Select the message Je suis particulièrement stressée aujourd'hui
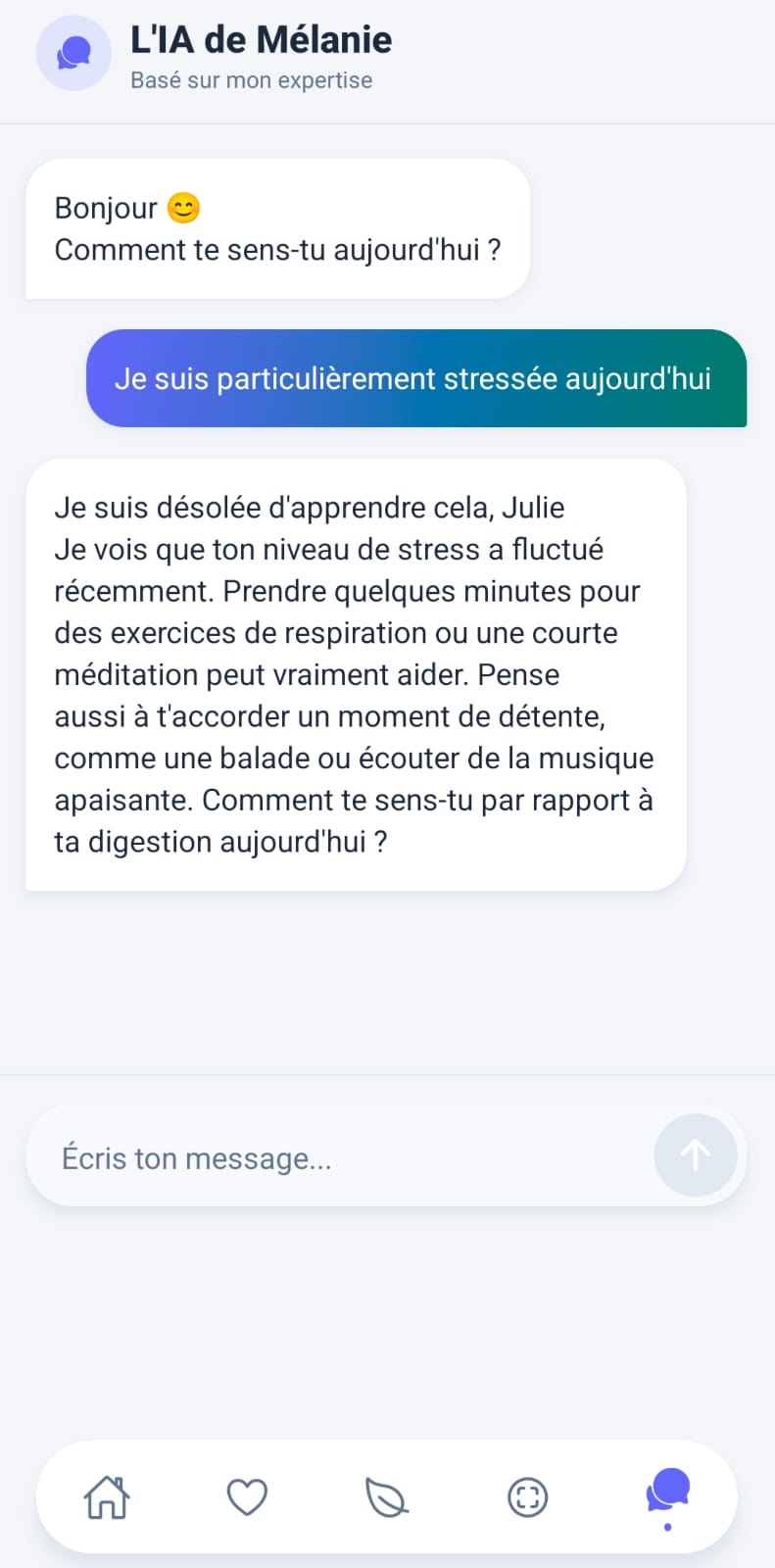The width and height of the screenshot is (775, 1568). [416, 379]
